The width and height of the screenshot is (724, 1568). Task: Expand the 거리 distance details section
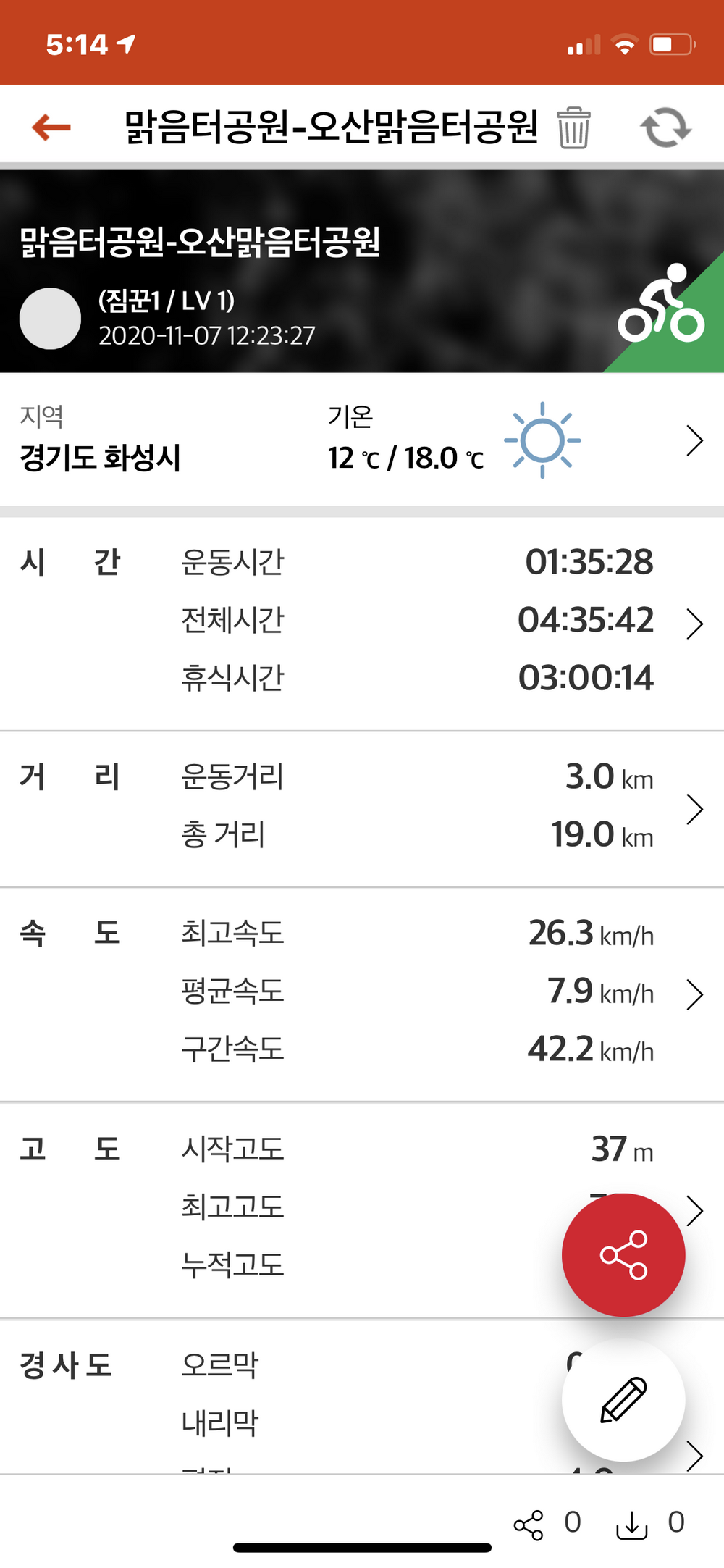click(694, 810)
